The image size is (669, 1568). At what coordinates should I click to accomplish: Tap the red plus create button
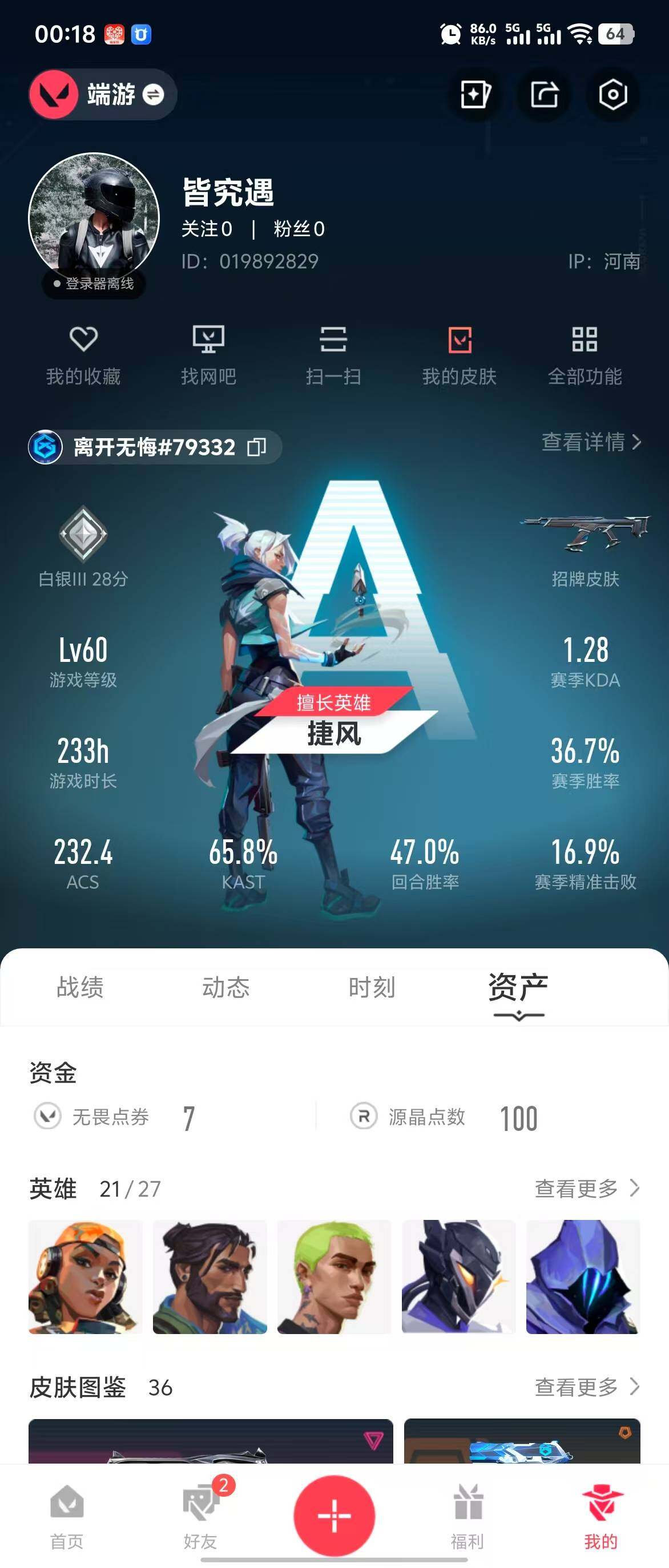pos(334,1515)
